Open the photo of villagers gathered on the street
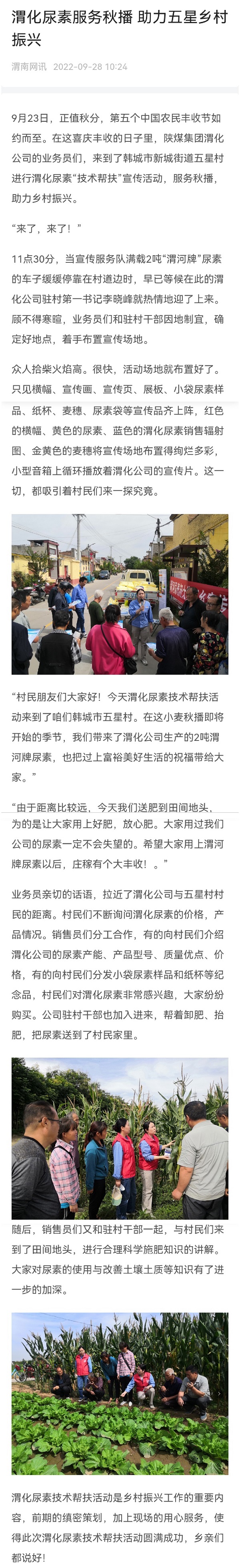 [x=120, y=594]
